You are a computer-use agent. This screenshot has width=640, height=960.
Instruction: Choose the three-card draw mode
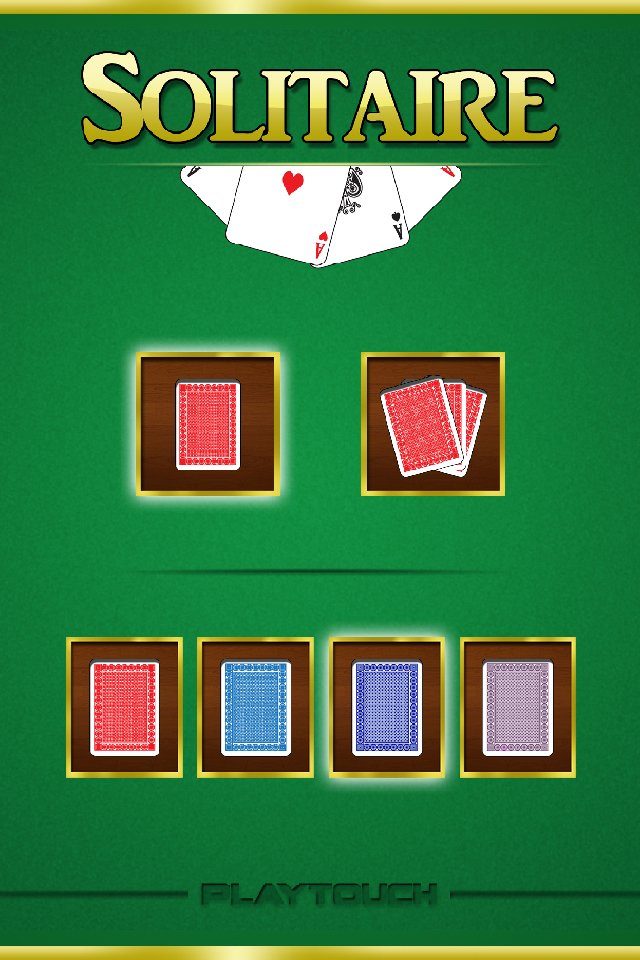pyautogui.click(x=433, y=424)
